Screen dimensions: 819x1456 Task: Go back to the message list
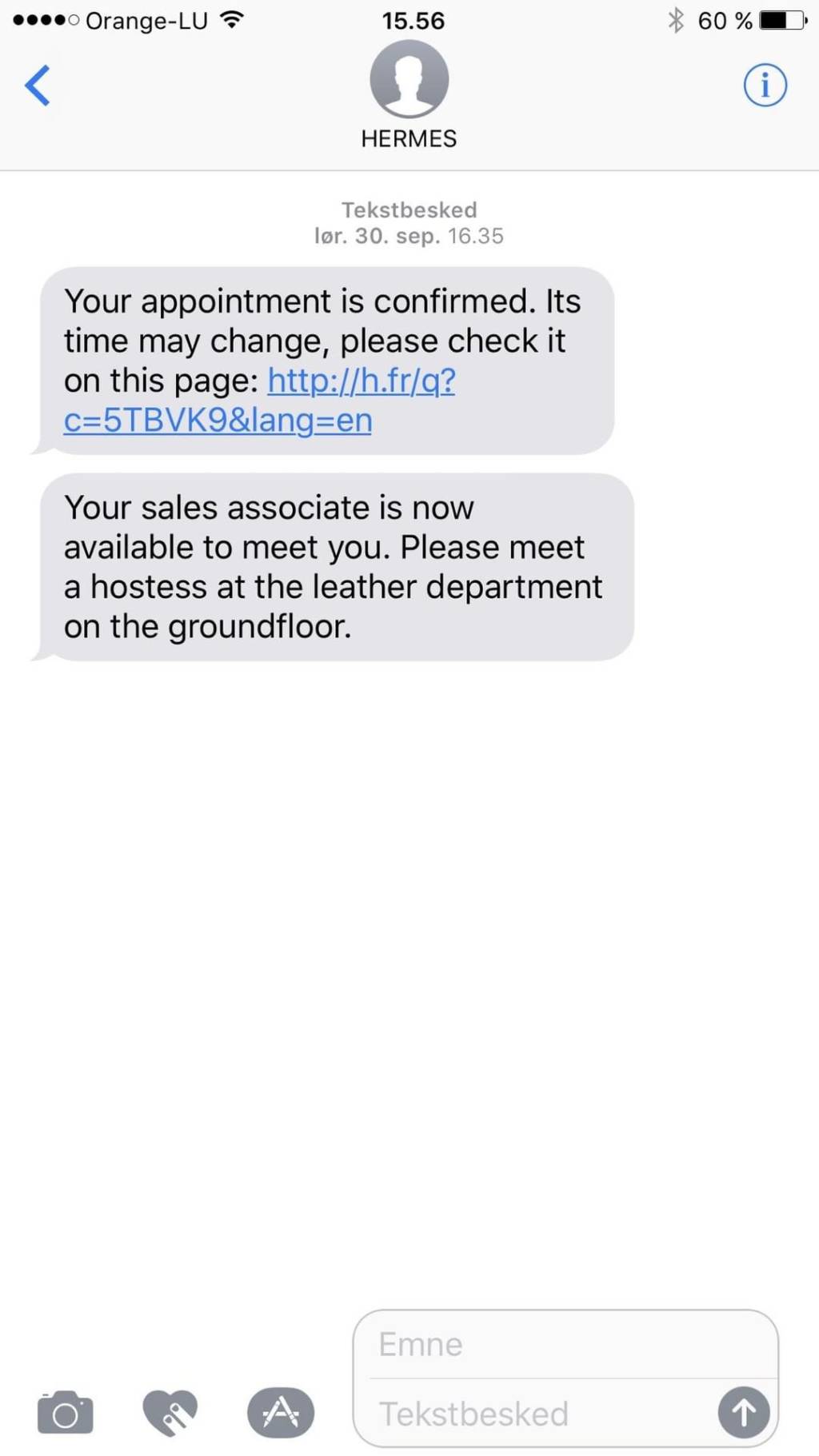38,86
